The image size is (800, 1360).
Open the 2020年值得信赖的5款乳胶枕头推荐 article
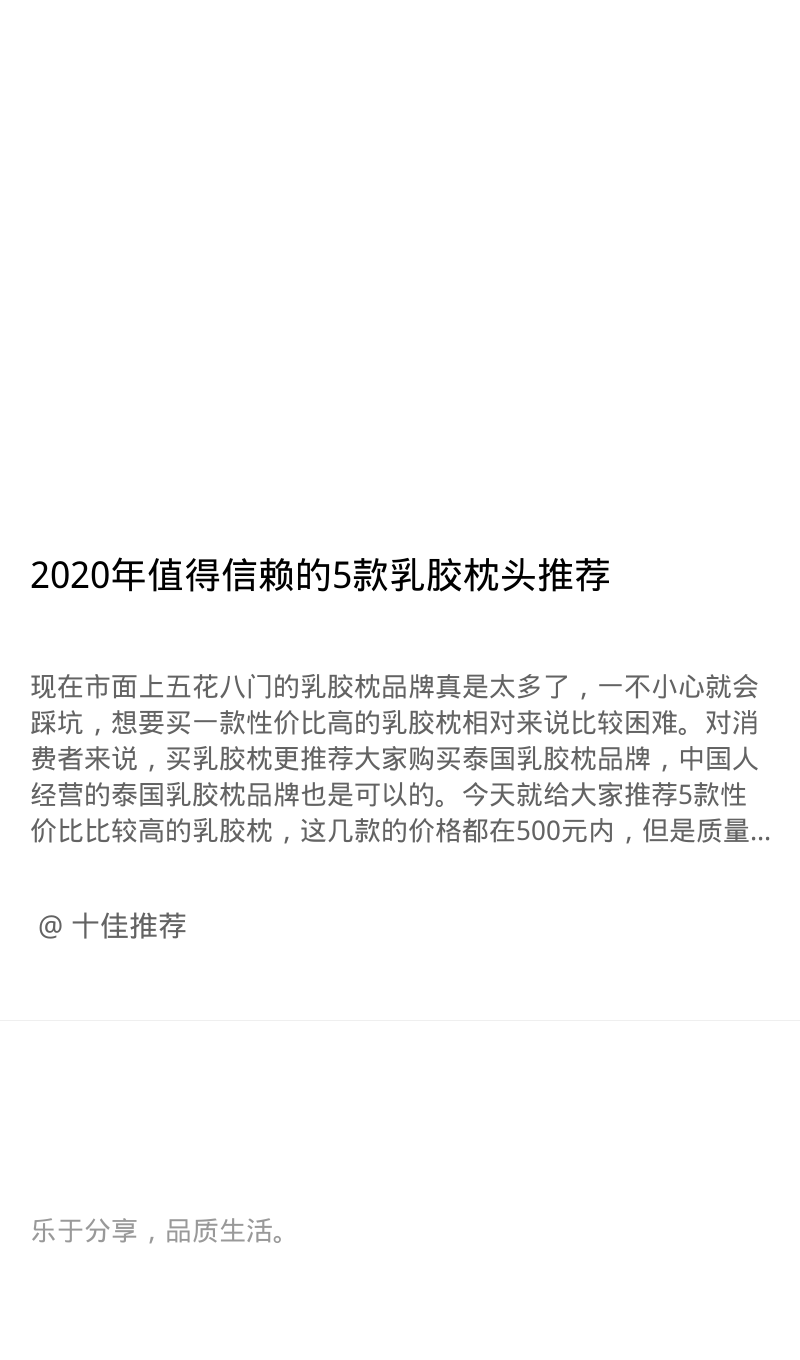(x=320, y=575)
